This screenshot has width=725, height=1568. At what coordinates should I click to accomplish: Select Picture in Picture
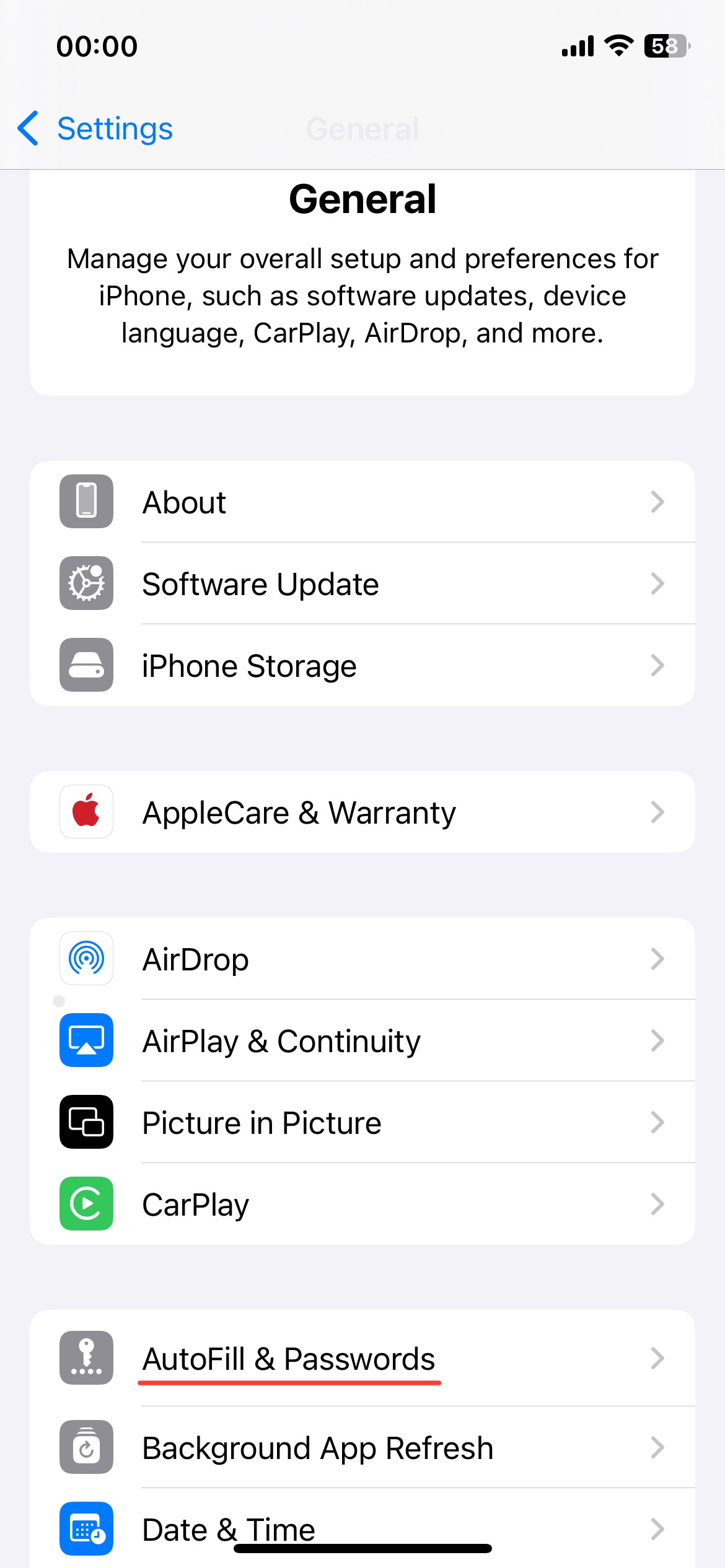pos(362,1122)
